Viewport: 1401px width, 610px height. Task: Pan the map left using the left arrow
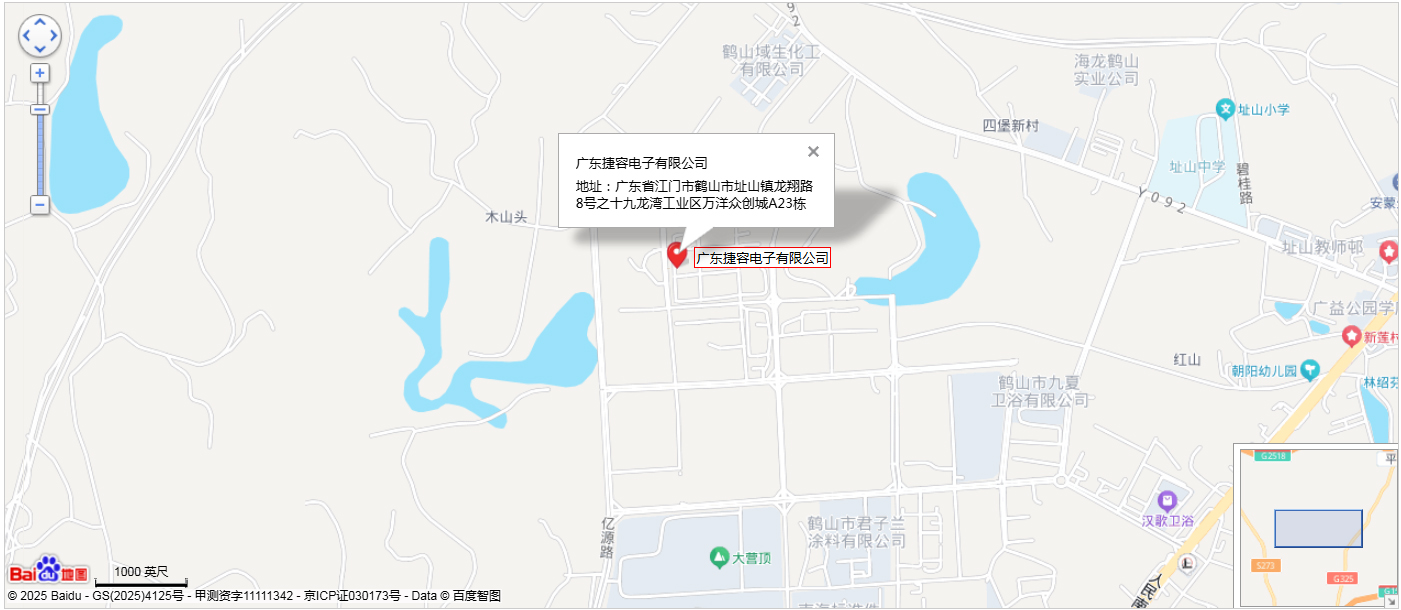tap(26, 36)
